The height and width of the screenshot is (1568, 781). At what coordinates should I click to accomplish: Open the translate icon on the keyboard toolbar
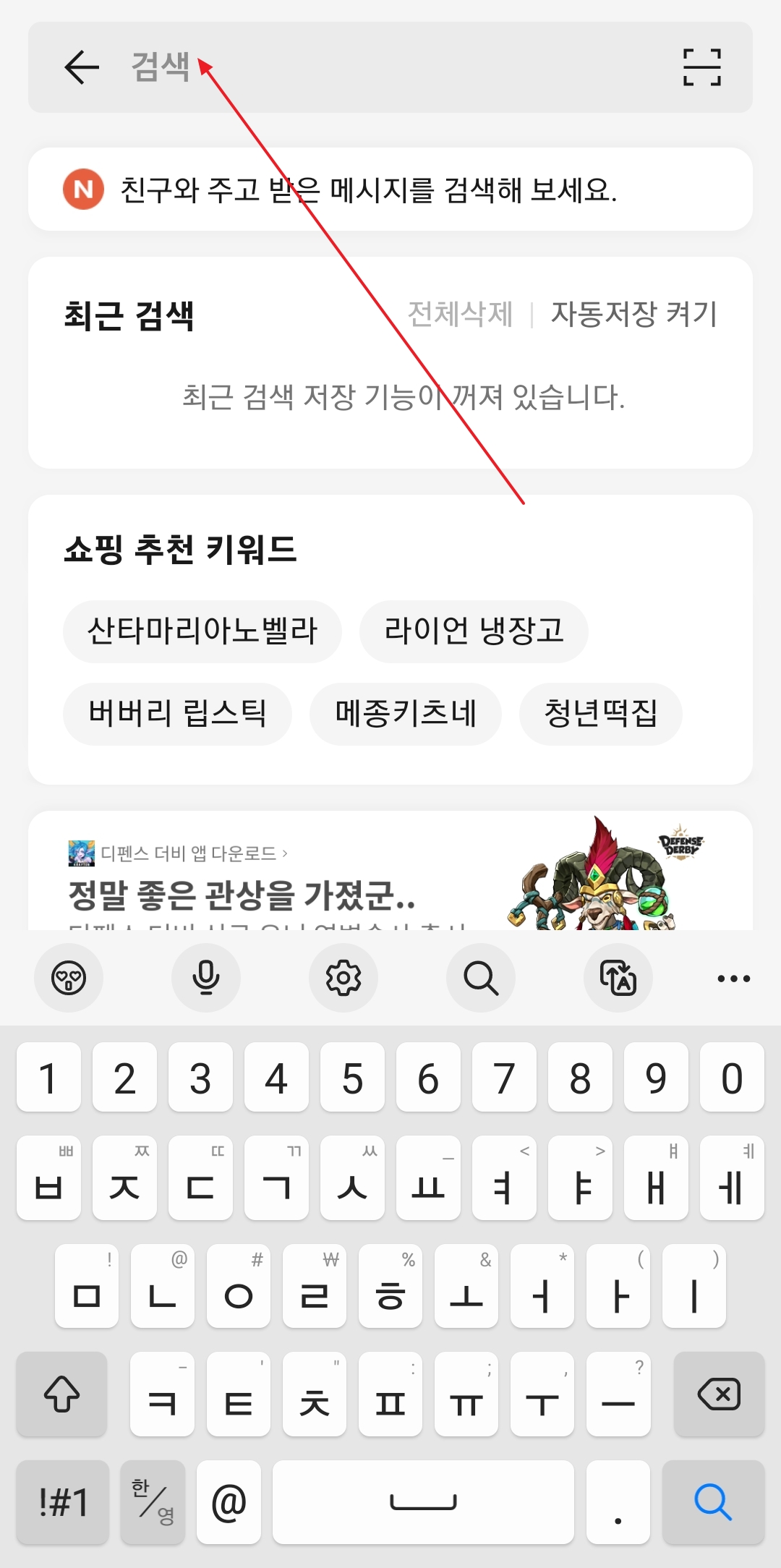[618, 977]
